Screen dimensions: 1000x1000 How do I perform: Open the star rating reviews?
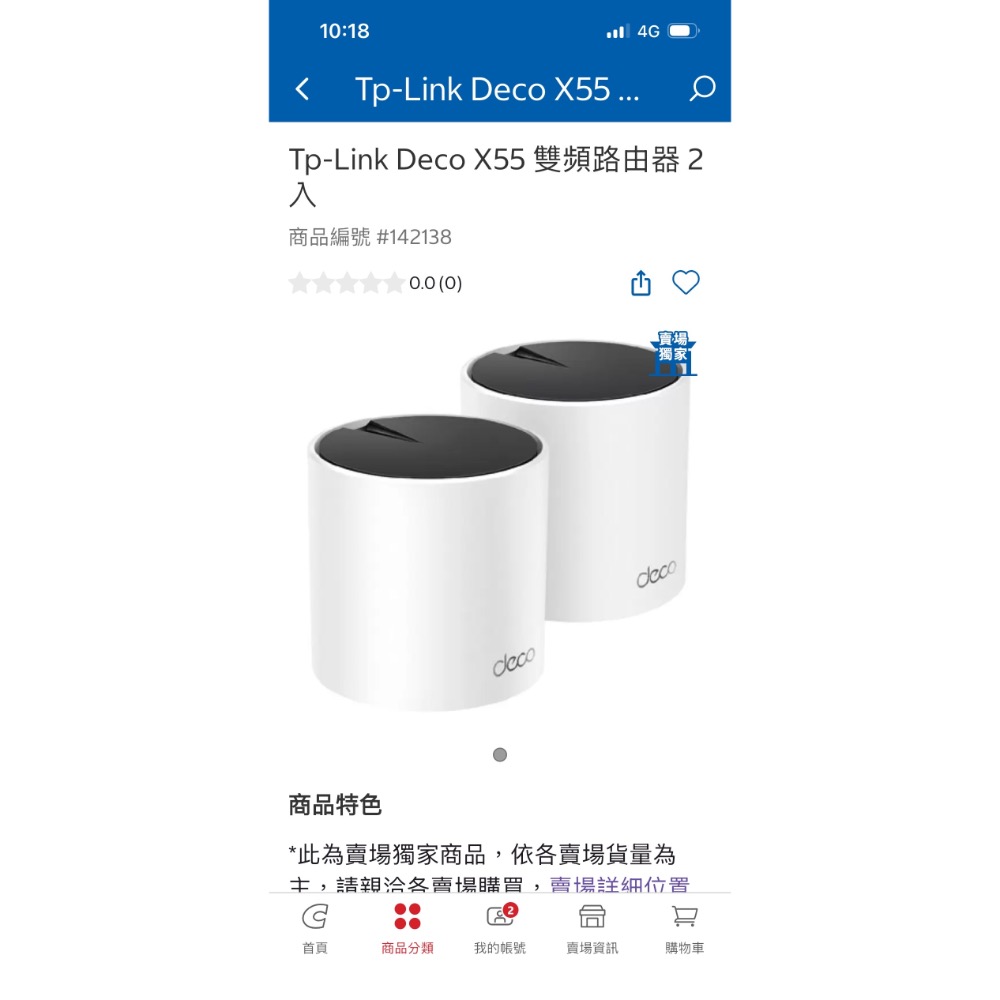[375, 283]
